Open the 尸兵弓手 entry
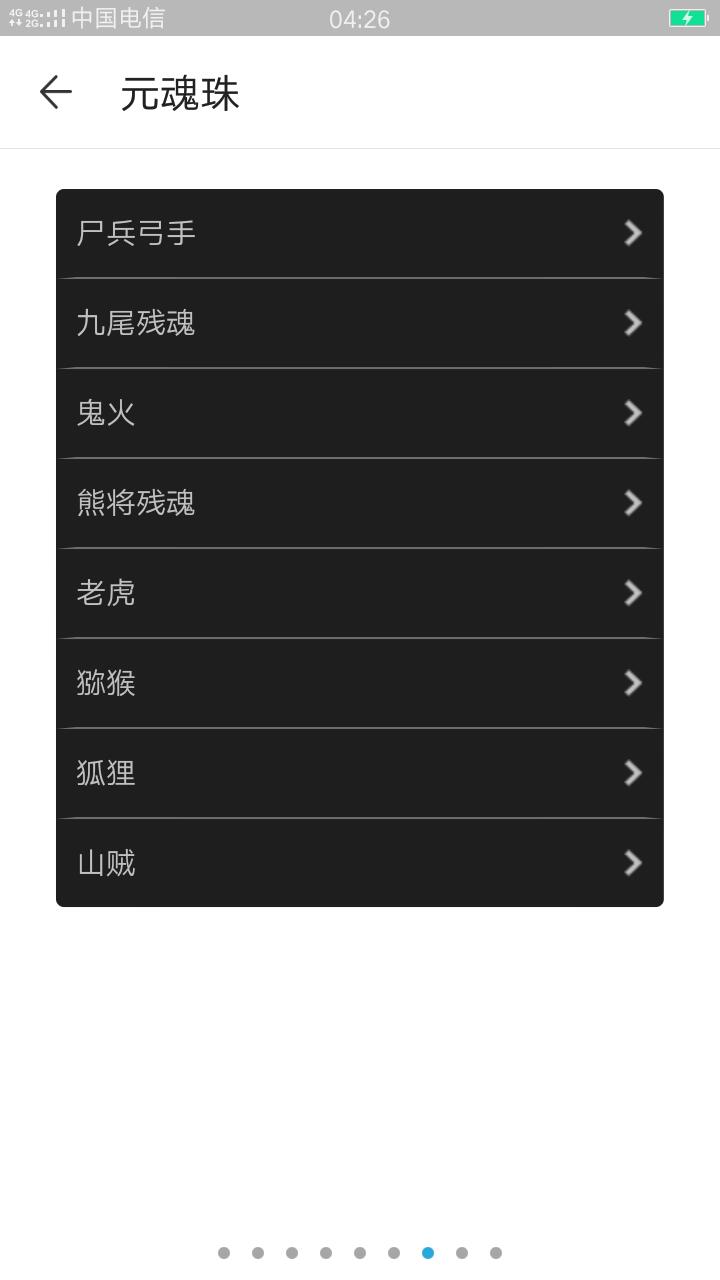The image size is (720, 1280). (x=360, y=233)
